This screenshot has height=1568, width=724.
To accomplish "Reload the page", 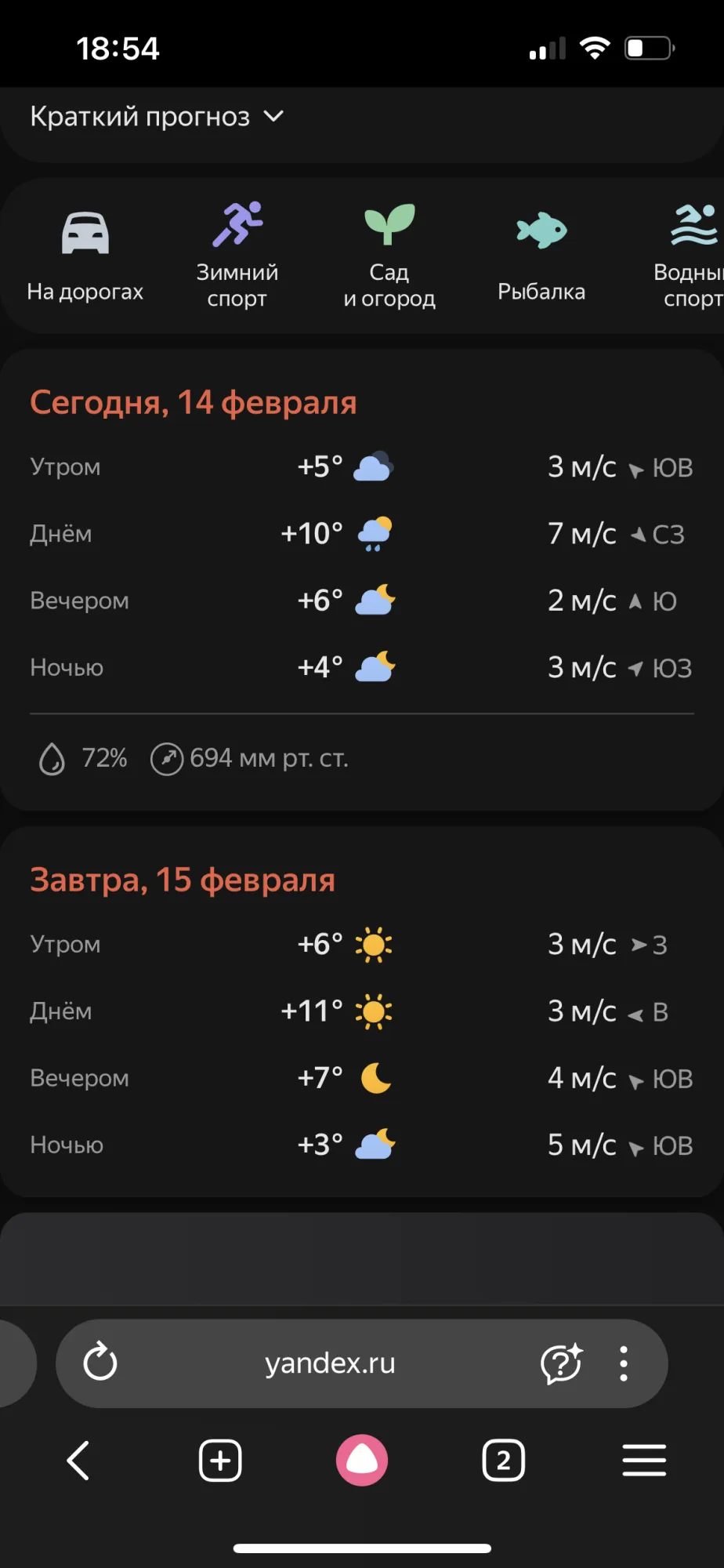I will (x=100, y=1363).
